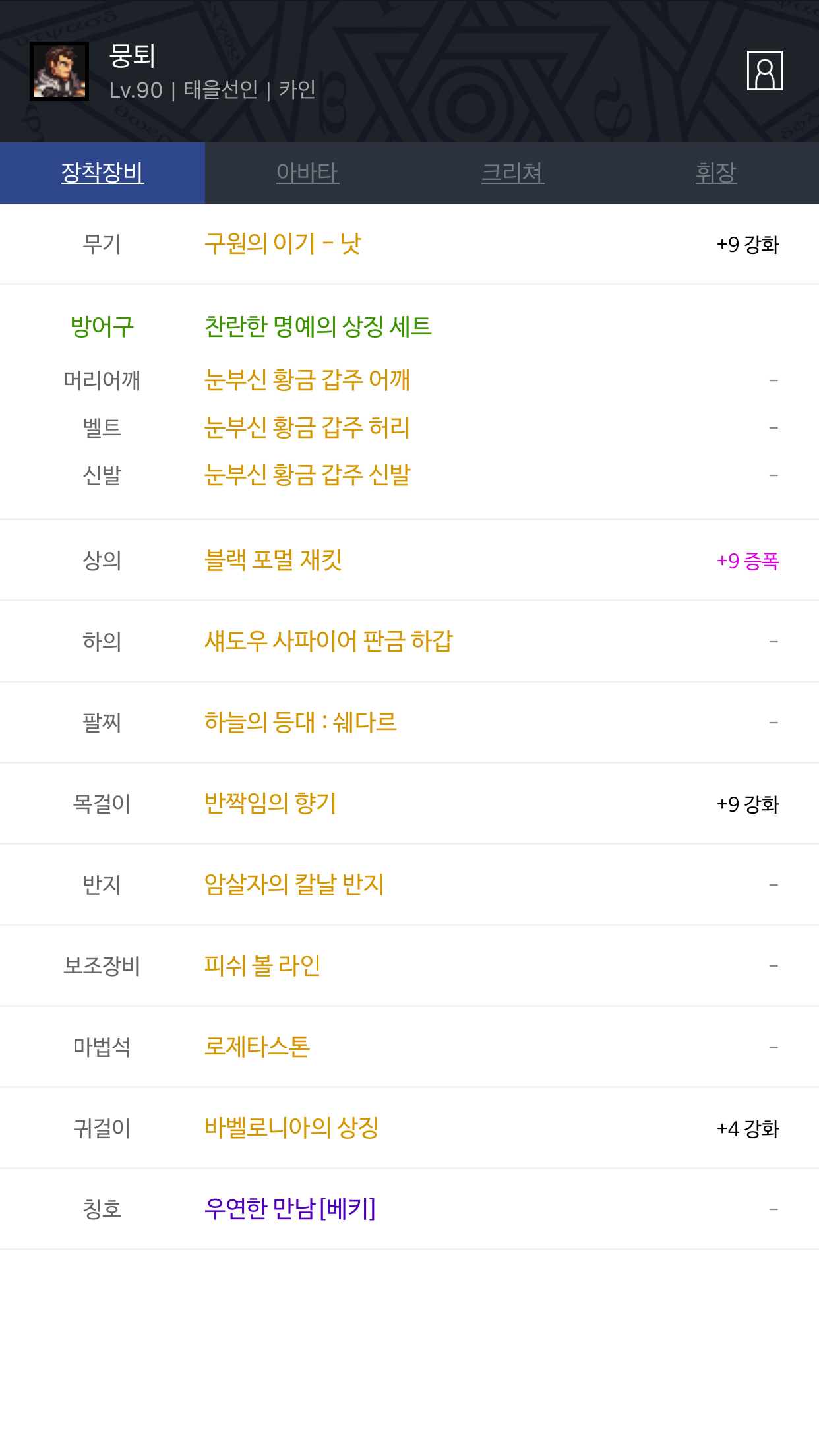Switch to the 크리쳐 tab
Screen dimensions: 819x1456
512,173
